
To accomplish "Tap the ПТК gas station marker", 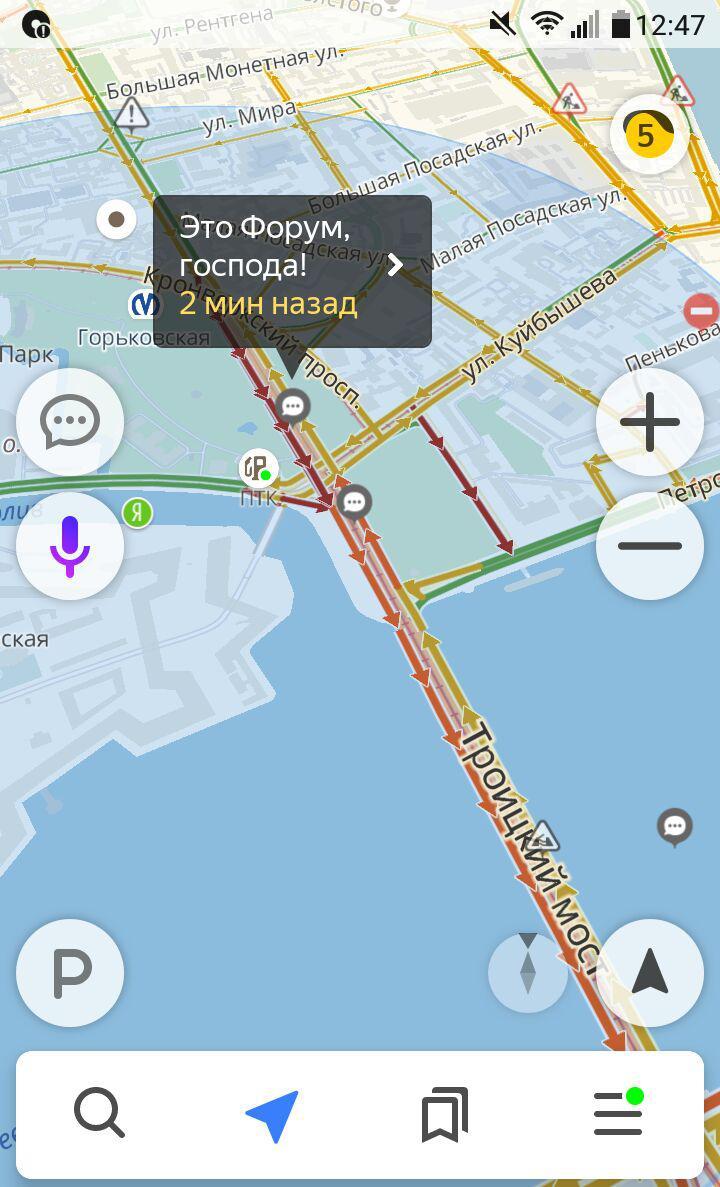I will pos(258,467).
